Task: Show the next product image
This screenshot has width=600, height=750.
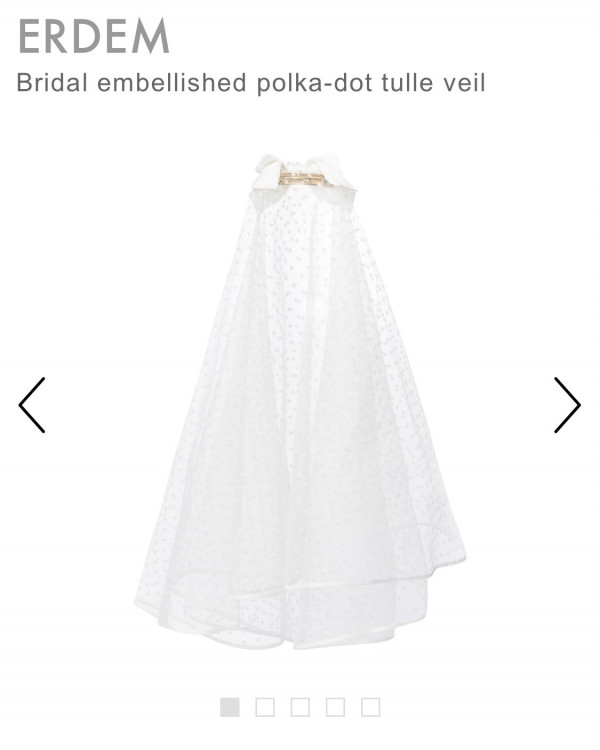Action: coord(567,405)
